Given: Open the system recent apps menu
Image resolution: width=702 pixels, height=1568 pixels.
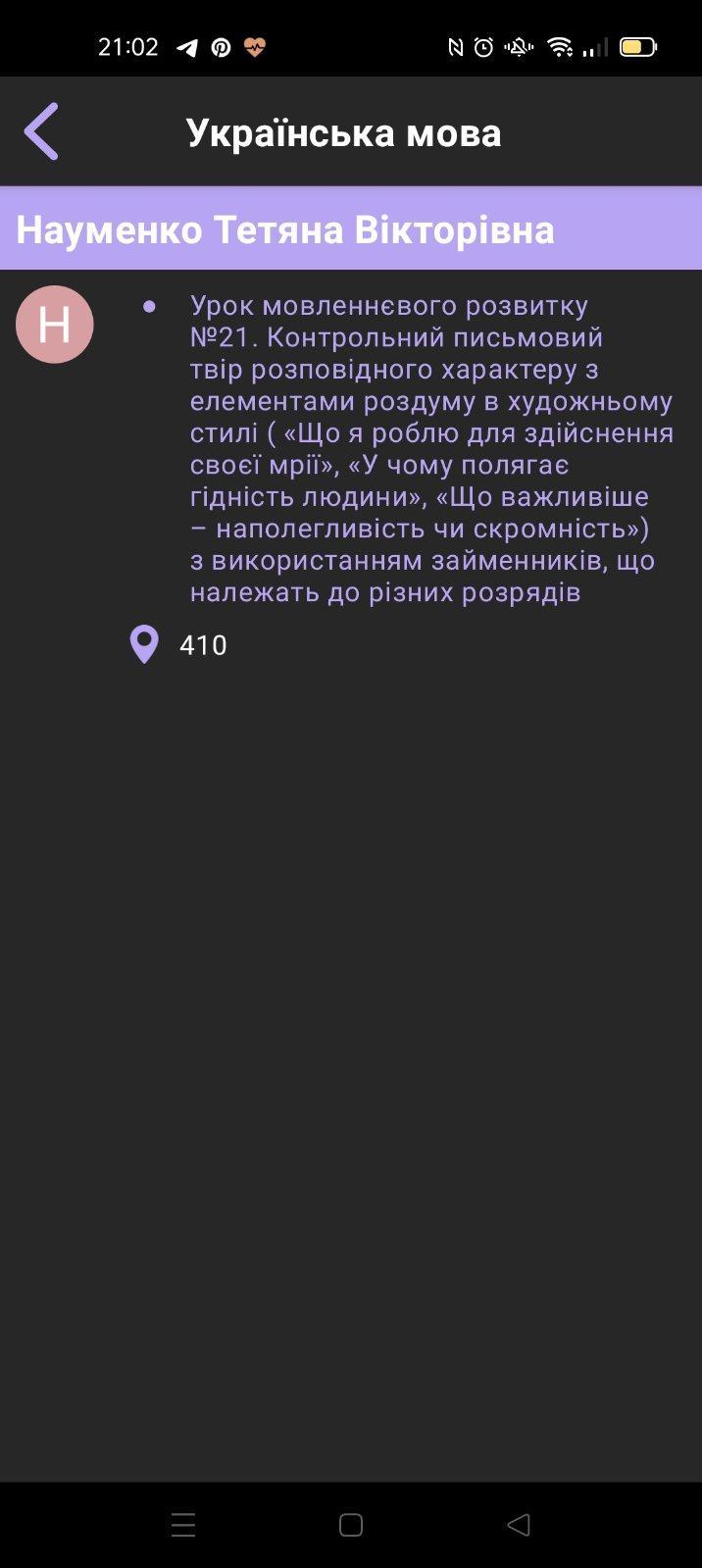Looking at the screenshot, I should [183, 1525].
